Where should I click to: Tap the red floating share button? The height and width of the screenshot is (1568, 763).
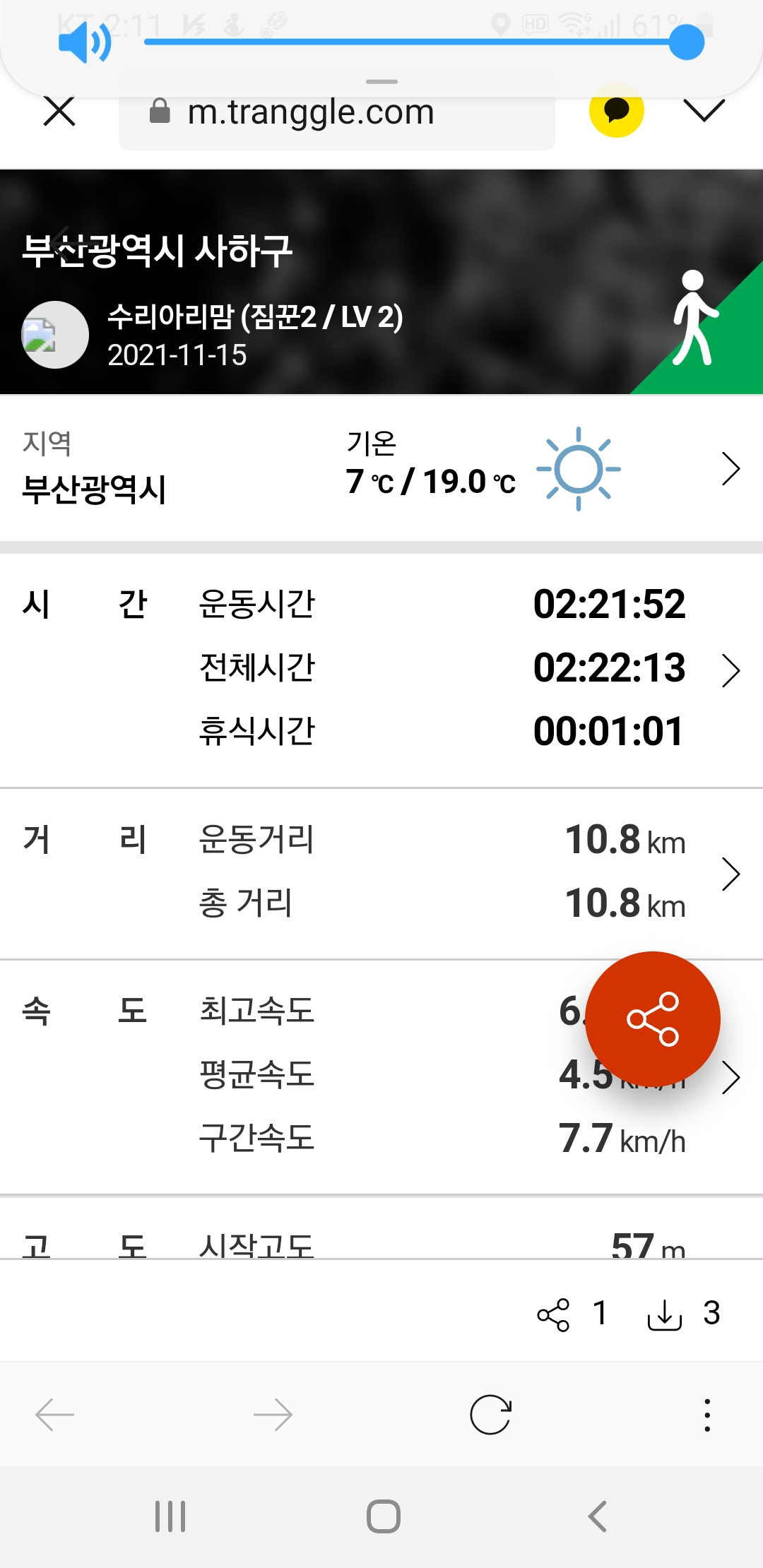(652, 1019)
